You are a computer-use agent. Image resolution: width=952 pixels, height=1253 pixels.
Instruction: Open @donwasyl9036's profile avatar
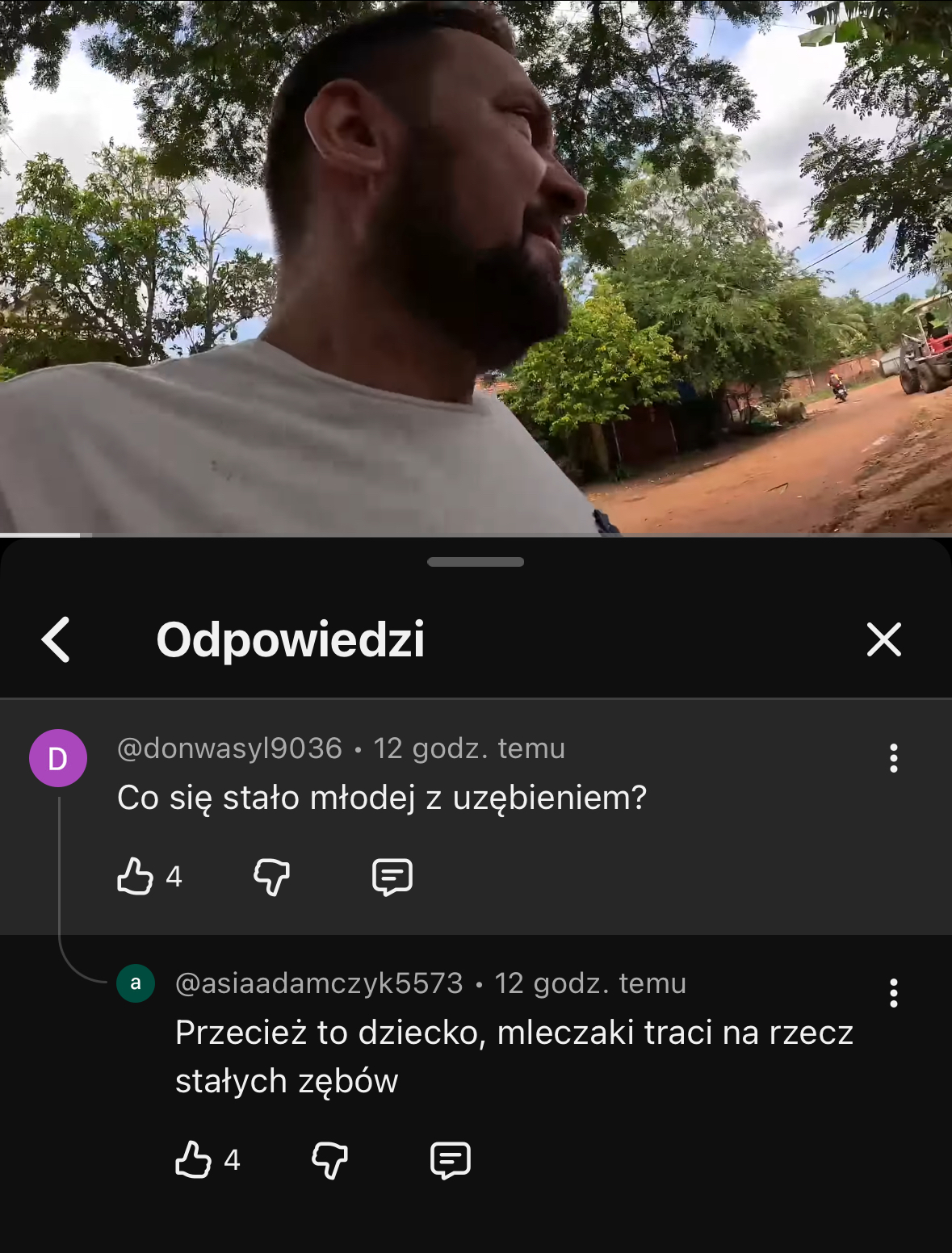58,758
